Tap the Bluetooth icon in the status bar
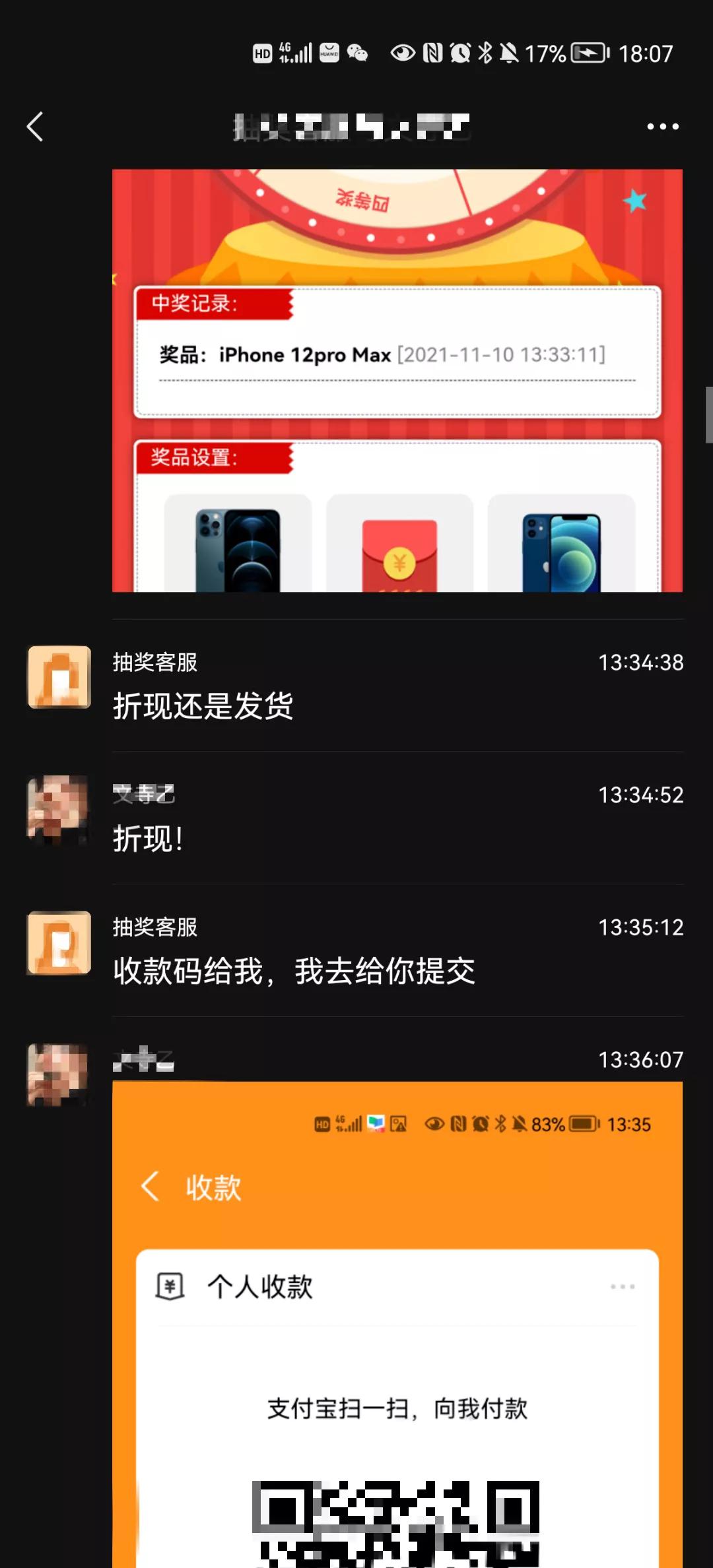The image size is (713, 1568). click(x=485, y=52)
